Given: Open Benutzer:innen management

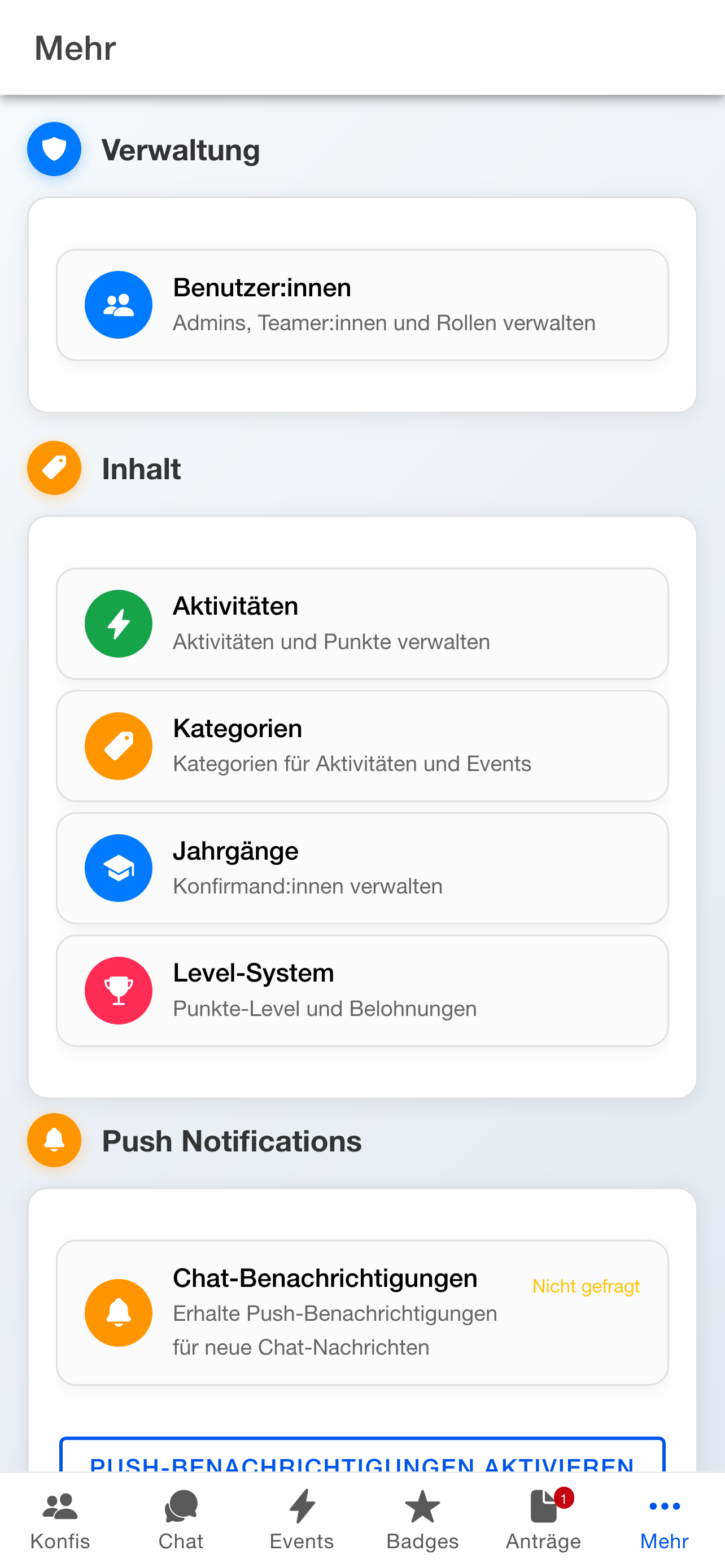Looking at the screenshot, I should coord(362,304).
